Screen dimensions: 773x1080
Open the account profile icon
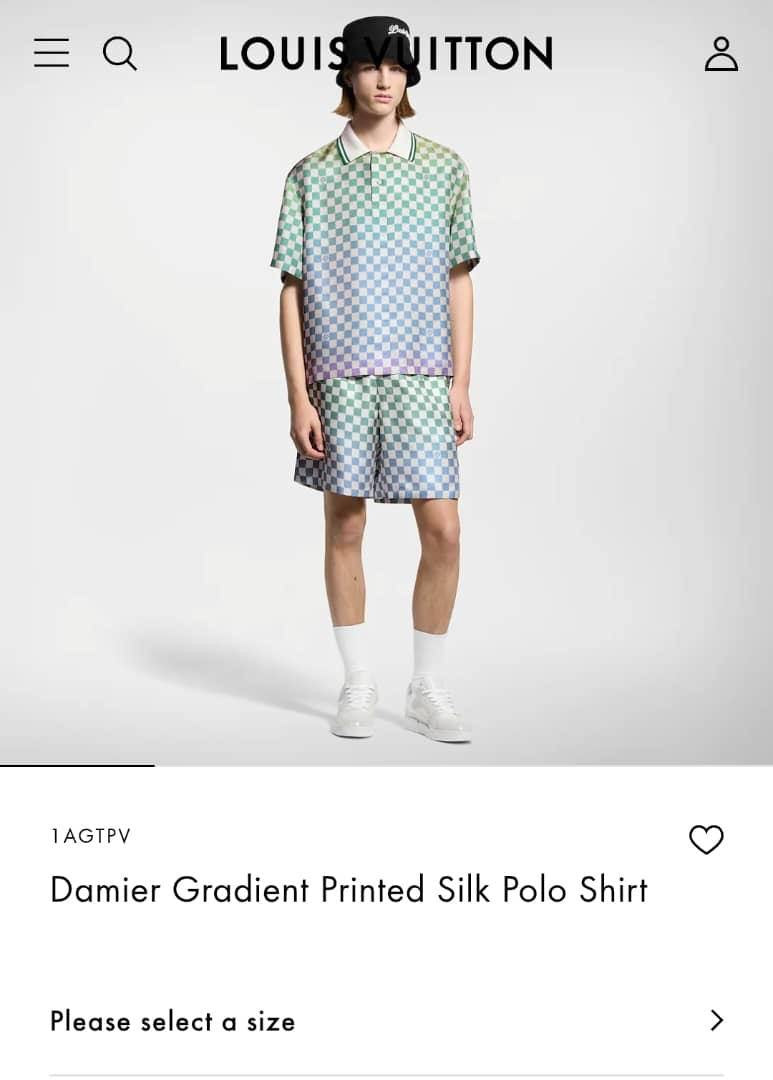pyautogui.click(x=720, y=54)
